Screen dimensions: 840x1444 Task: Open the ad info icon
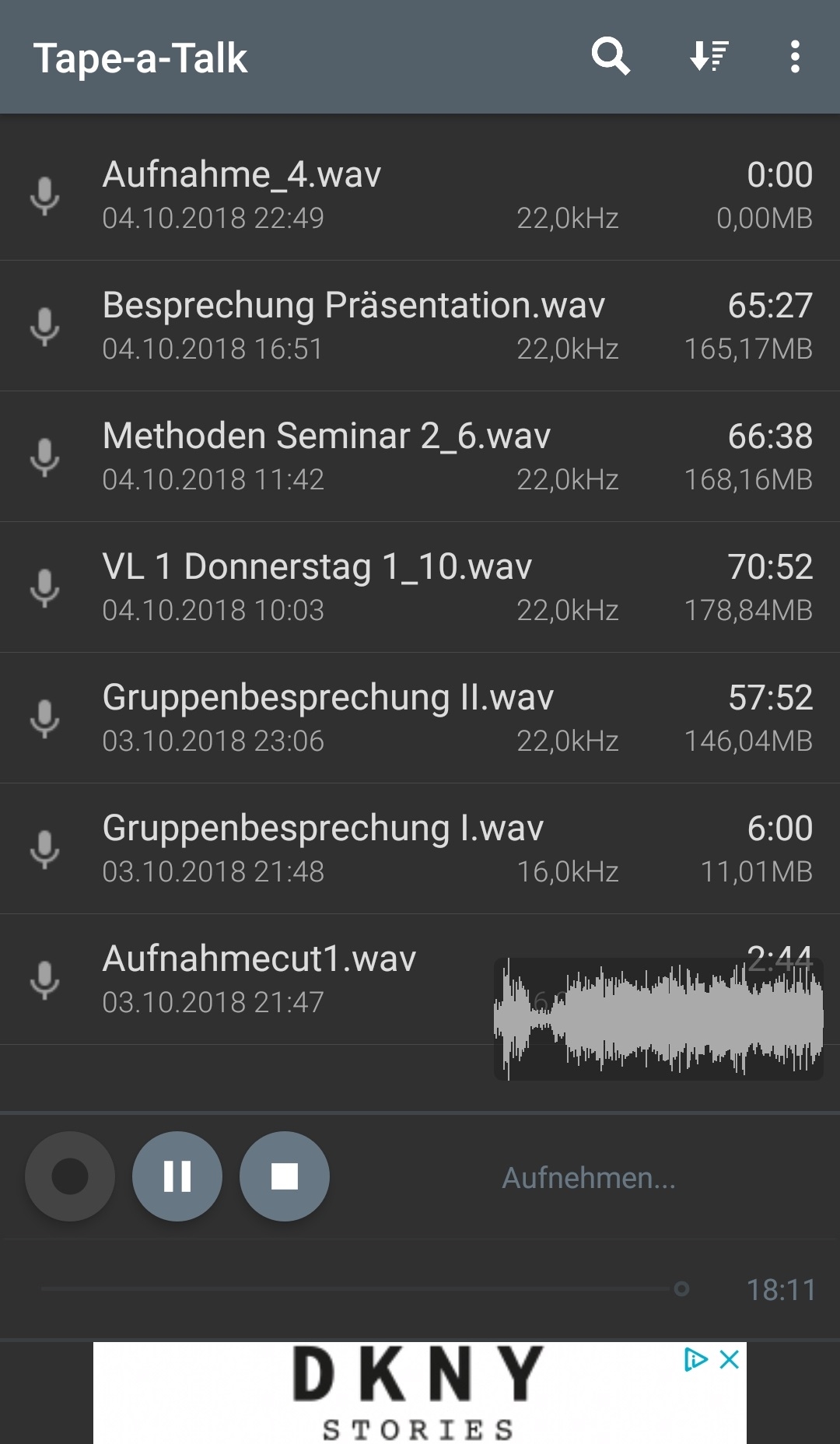pos(695,1359)
